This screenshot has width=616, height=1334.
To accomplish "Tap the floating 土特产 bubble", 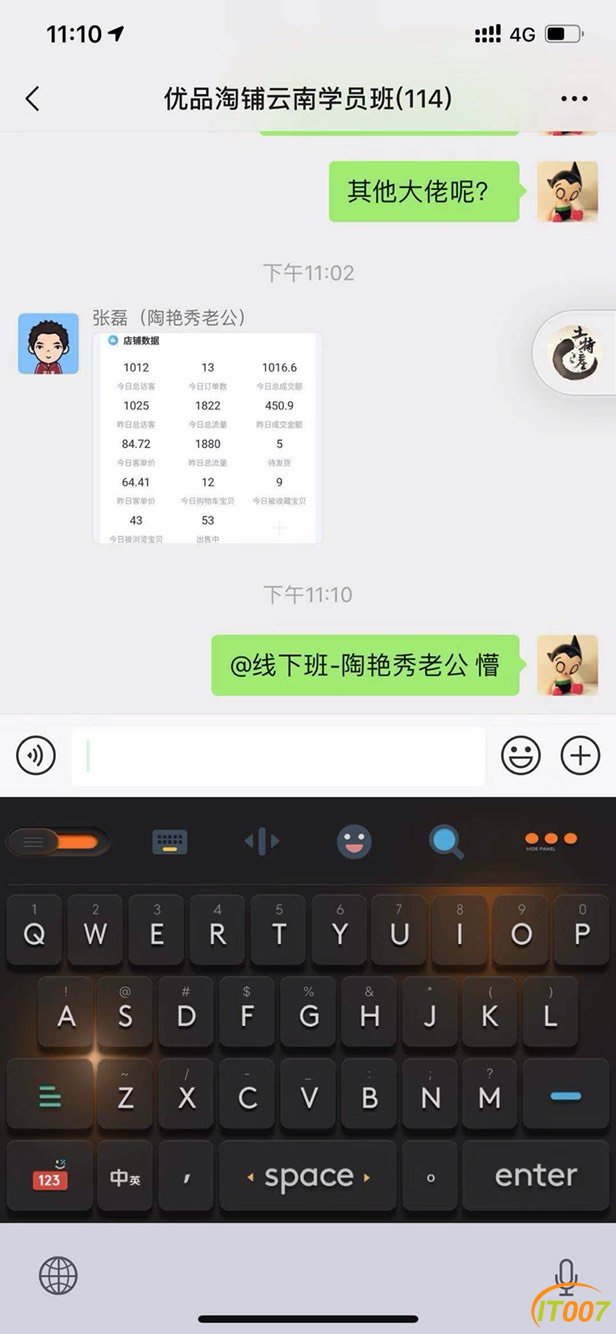I will click(x=576, y=353).
